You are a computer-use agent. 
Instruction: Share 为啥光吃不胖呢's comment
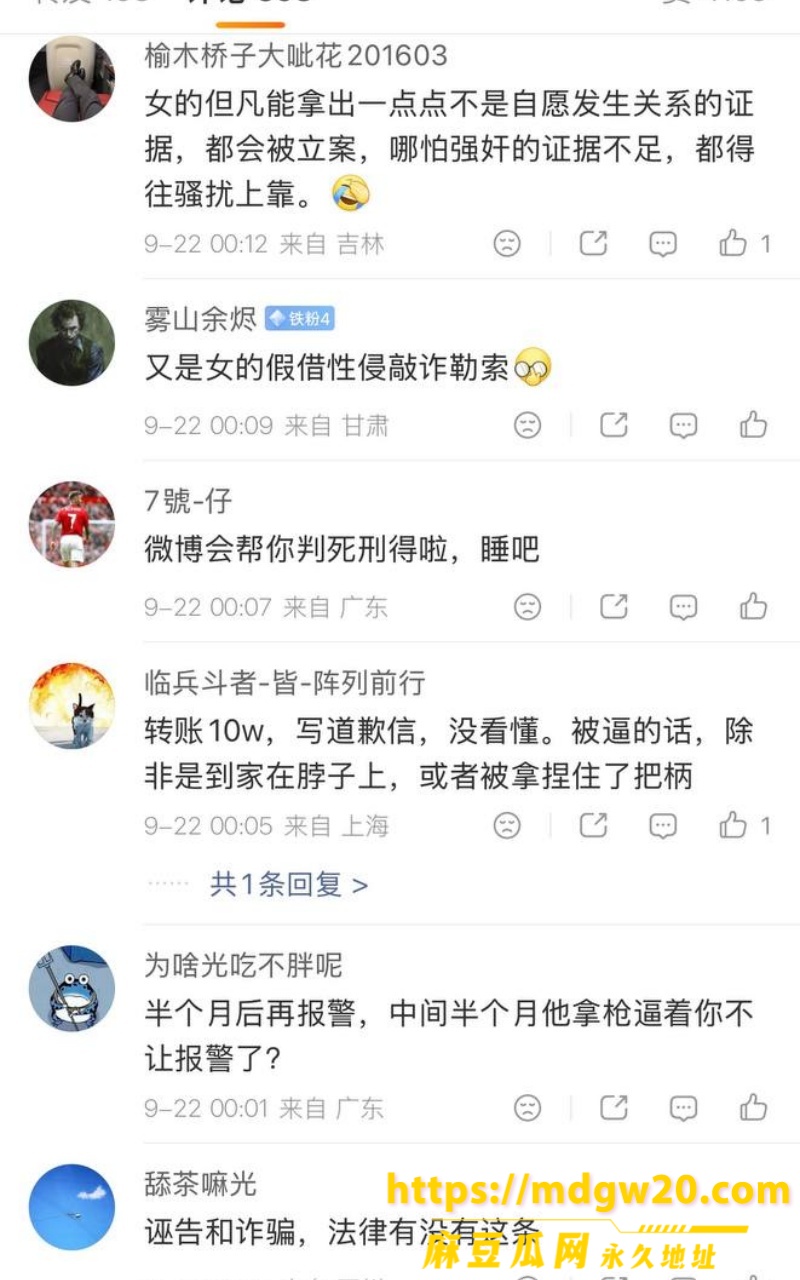614,1108
